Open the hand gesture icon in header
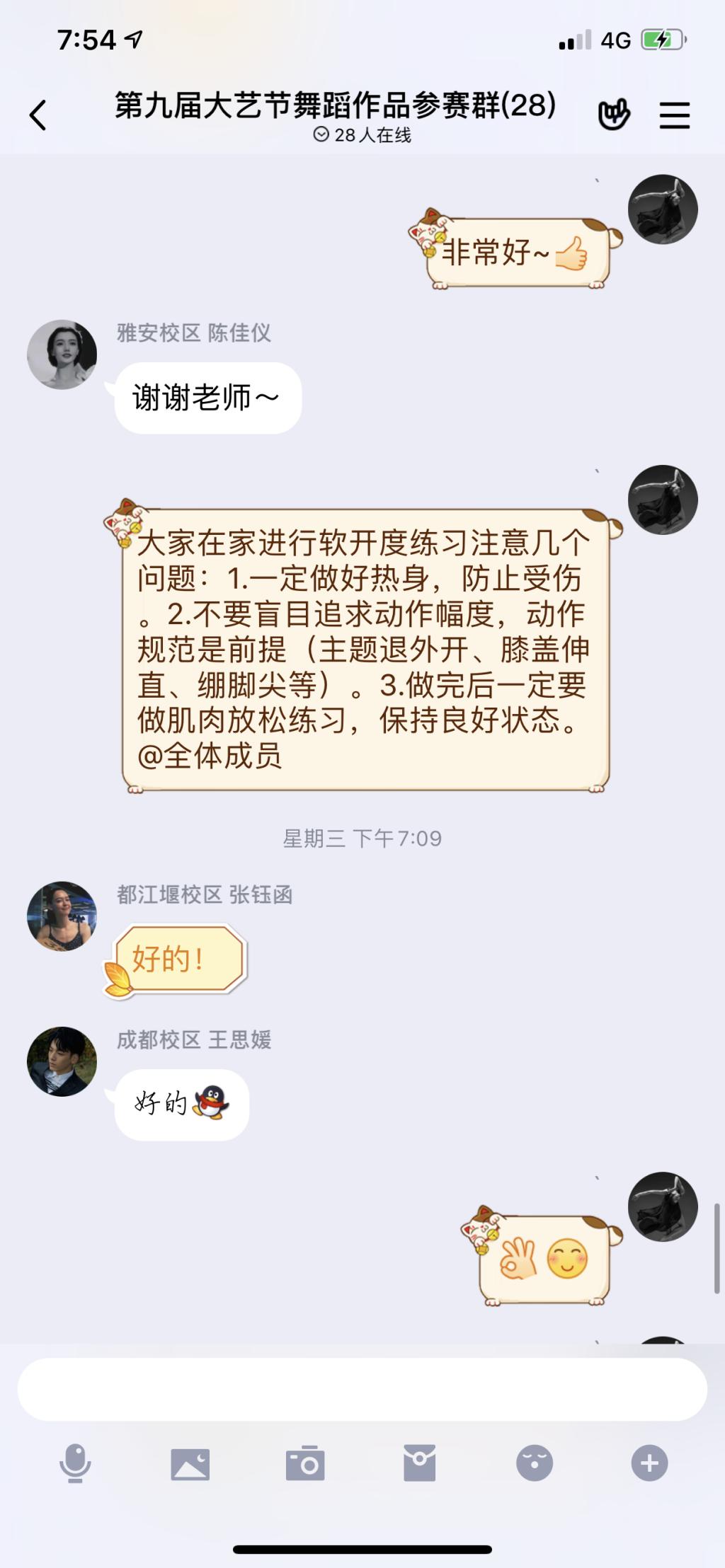The width and height of the screenshot is (725, 1568). (614, 115)
